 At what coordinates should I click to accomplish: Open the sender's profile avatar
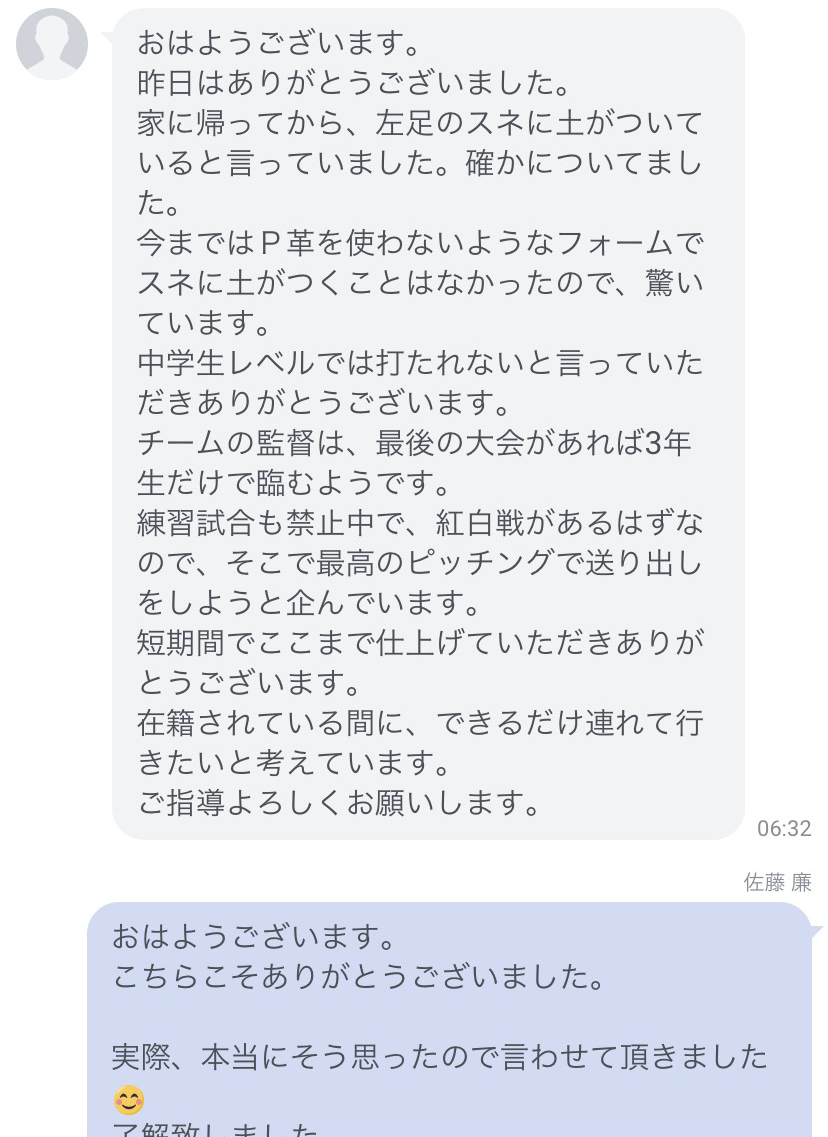click(x=51, y=43)
